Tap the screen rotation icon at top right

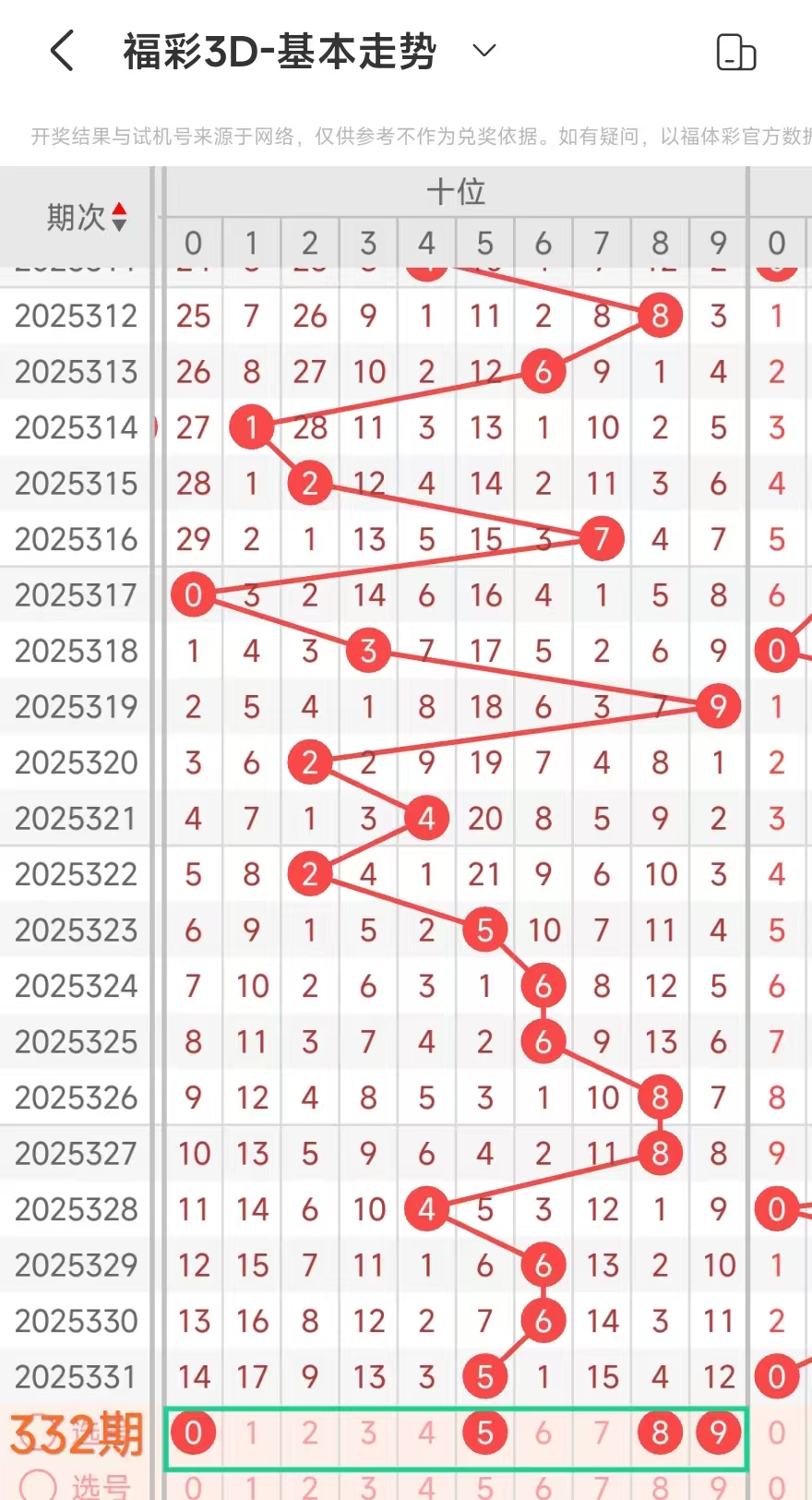tap(735, 53)
